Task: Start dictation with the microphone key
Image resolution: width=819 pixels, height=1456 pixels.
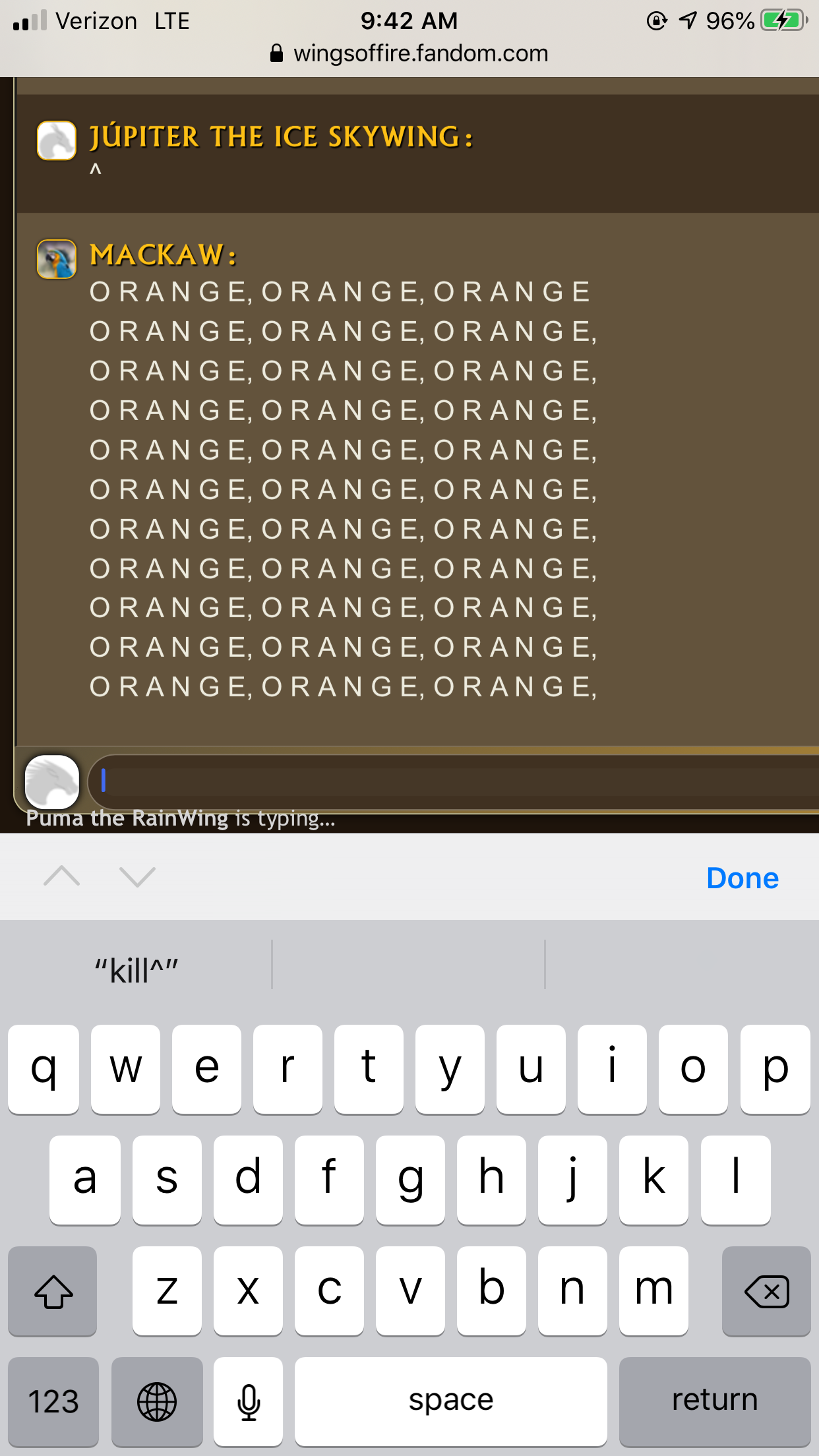Action: [x=249, y=1401]
